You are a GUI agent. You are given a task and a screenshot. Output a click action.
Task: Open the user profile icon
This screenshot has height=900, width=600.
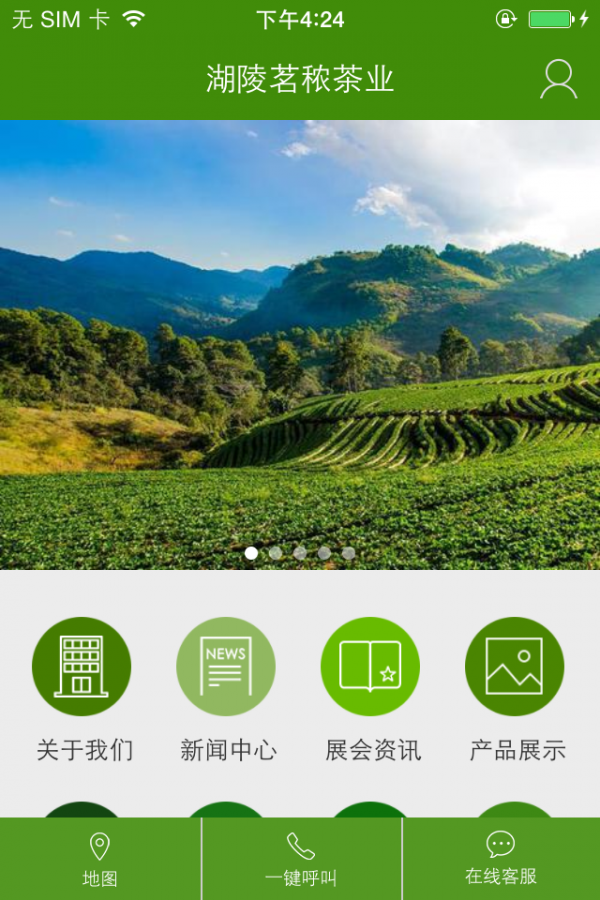click(x=558, y=80)
